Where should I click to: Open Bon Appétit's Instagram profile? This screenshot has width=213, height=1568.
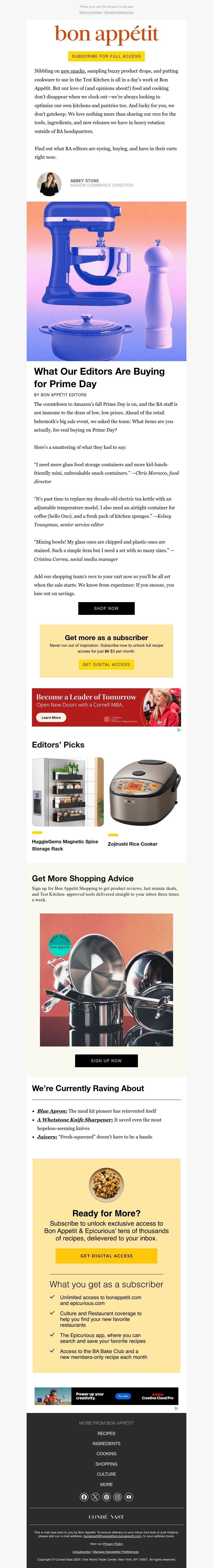pyautogui.click(x=117, y=1497)
